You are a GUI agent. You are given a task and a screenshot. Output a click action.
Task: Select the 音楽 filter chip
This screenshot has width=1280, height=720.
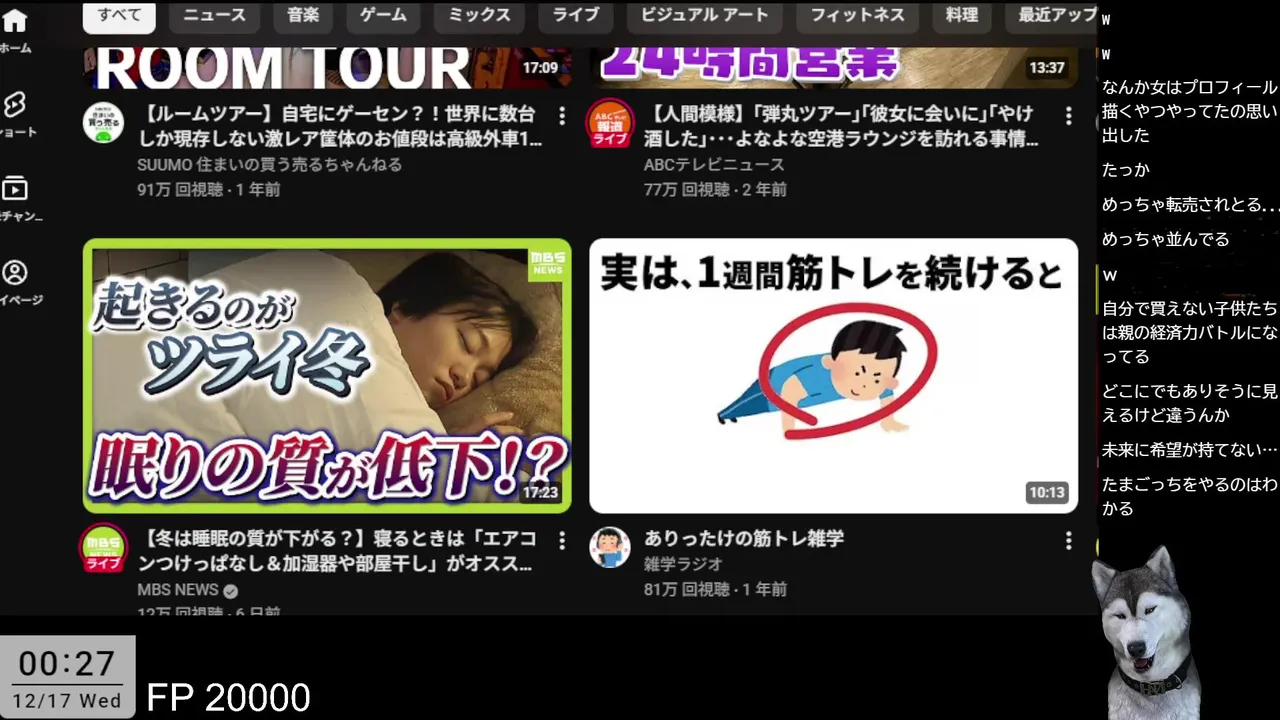(x=302, y=15)
